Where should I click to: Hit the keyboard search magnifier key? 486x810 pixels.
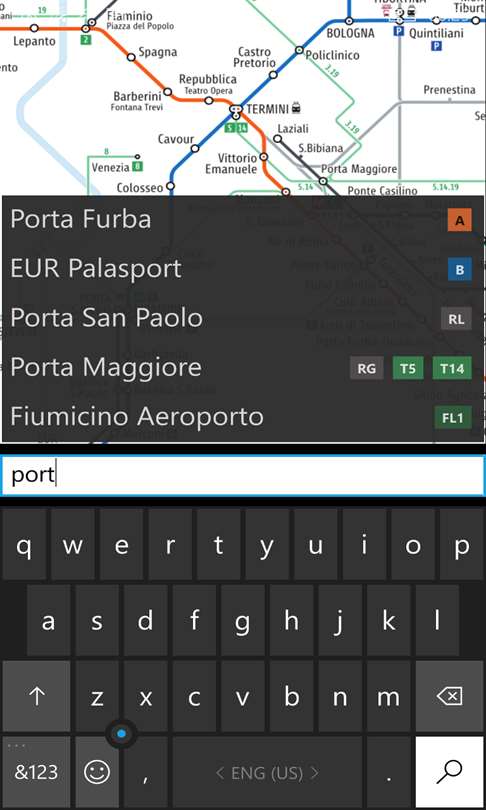point(449,772)
